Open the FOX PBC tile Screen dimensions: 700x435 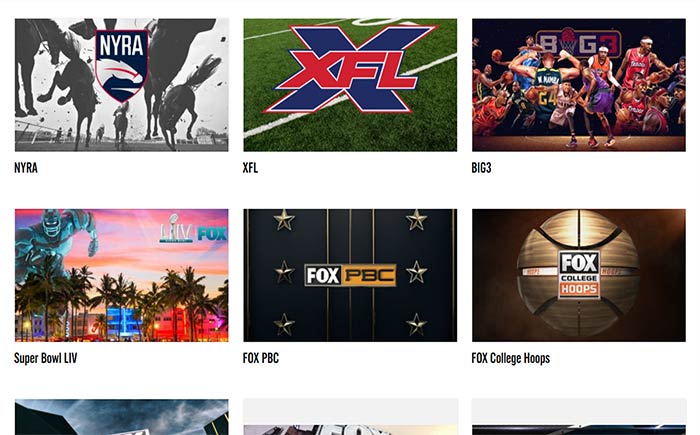[350, 275]
